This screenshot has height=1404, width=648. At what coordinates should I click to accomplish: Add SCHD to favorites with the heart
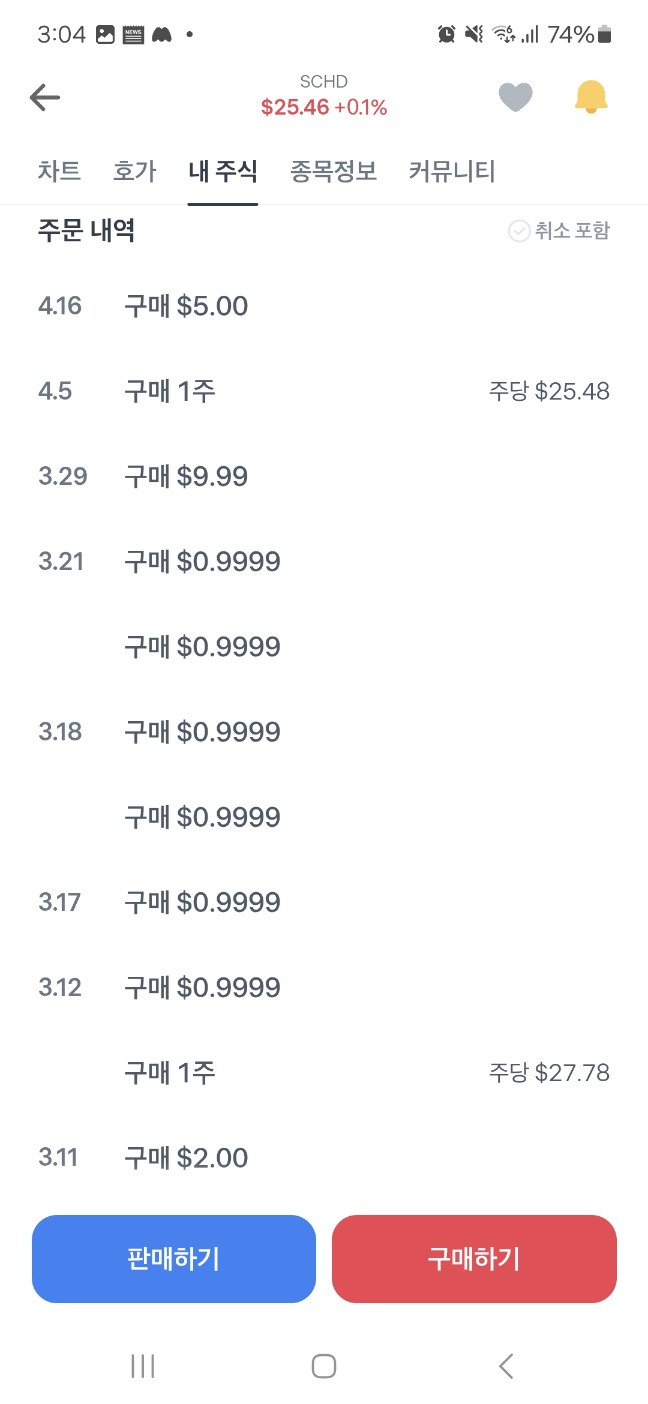pyautogui.click(x=515, y=97)
